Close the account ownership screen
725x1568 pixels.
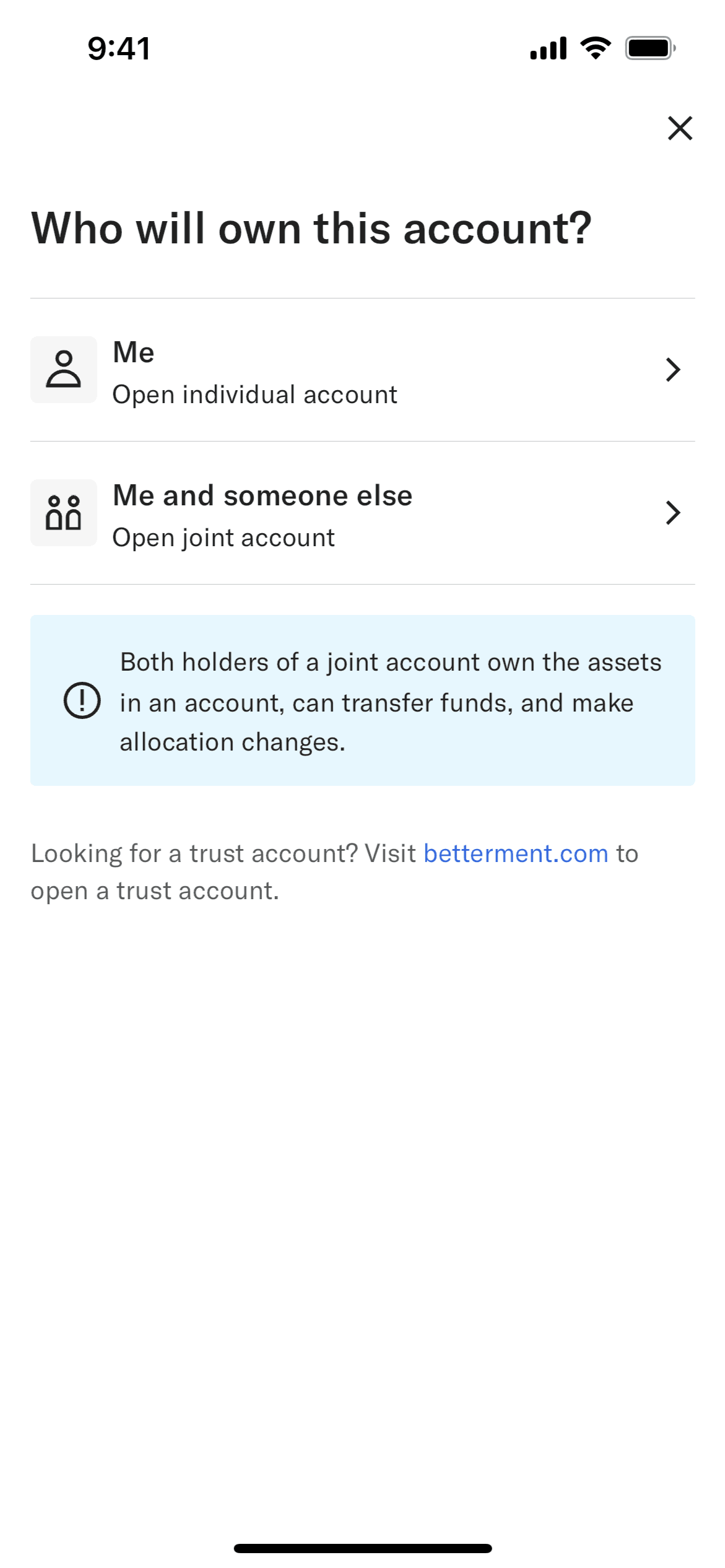click(679, 128)
